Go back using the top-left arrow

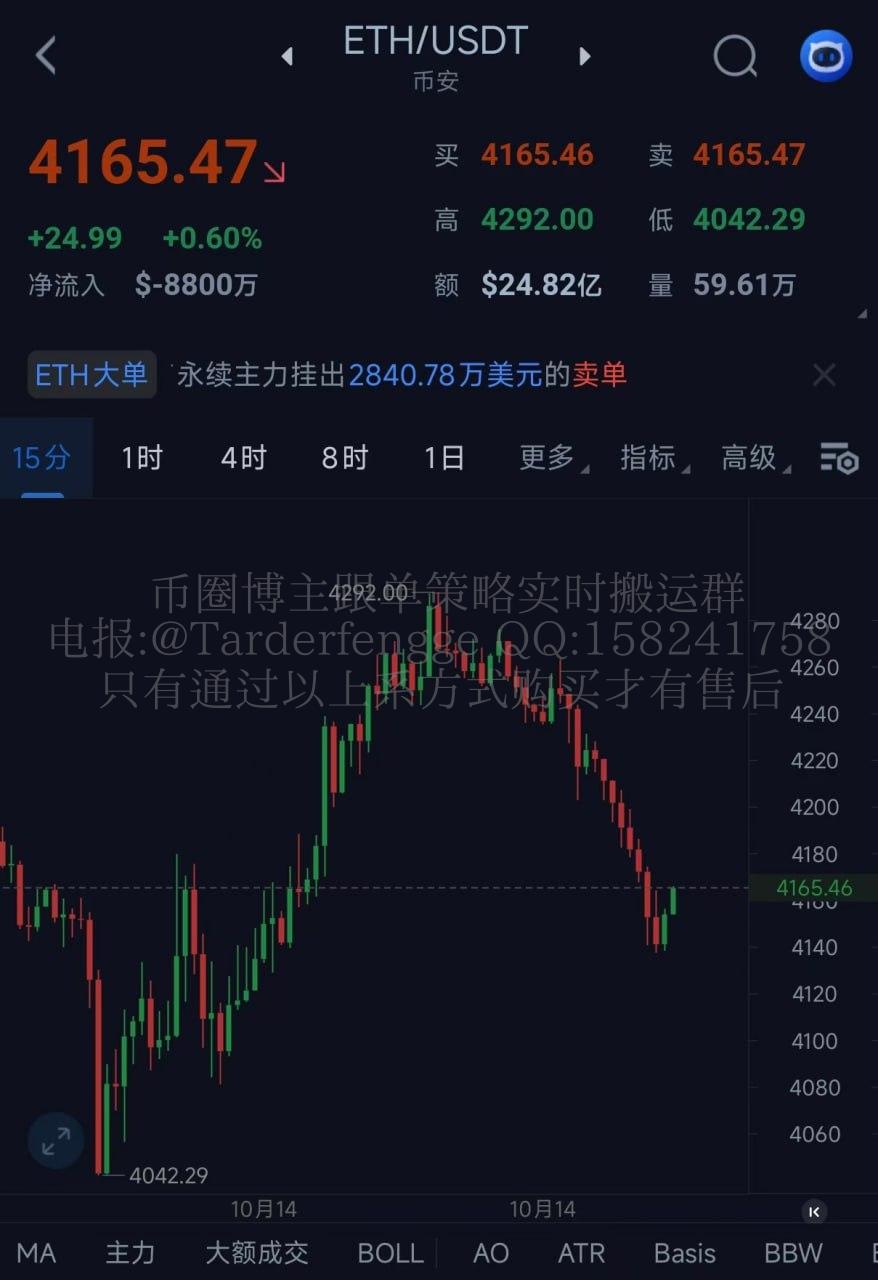point(46,55)
